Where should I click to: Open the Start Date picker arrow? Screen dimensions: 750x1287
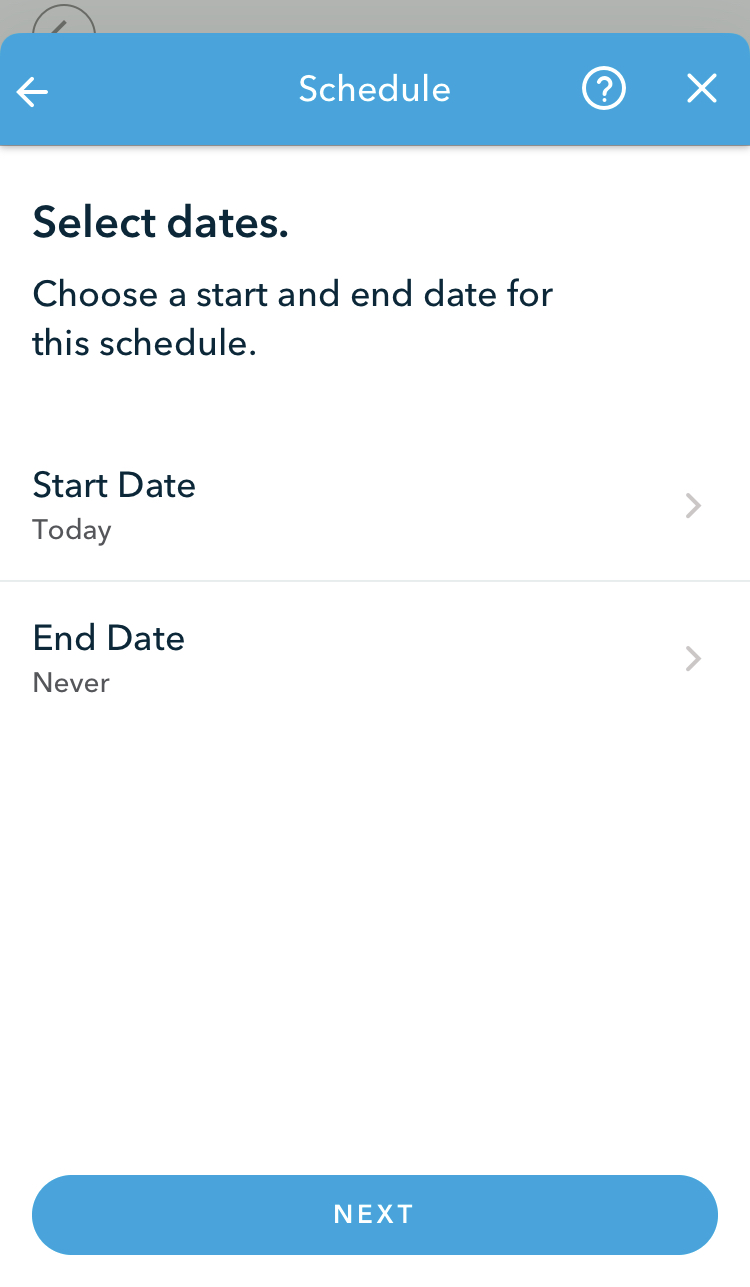coord(692,506)
